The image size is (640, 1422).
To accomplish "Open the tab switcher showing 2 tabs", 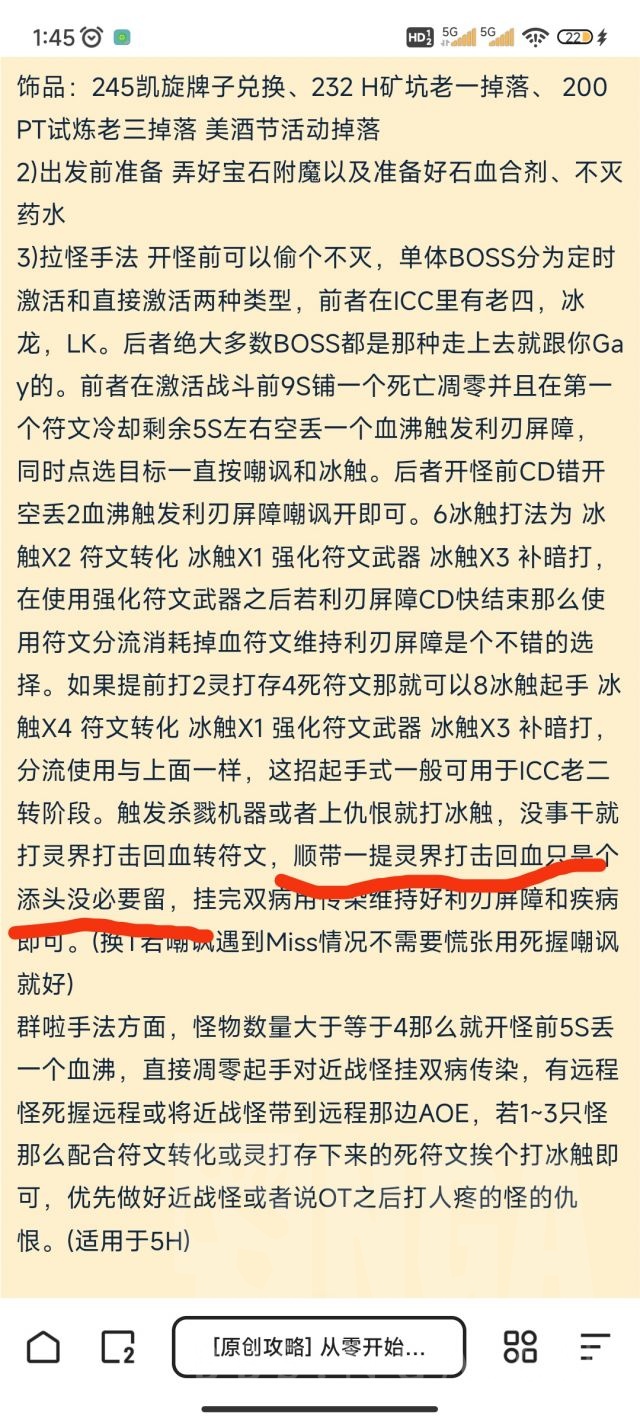I will (x=118, y=1347).
